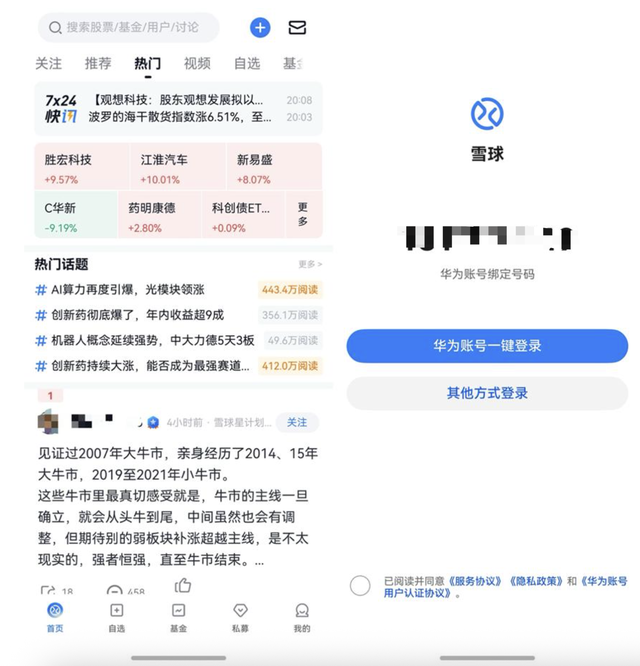Tap 更多 for more hot stocks
Viewport: 640px width, 666px height.
pyautogui.click(x=303, y=214)
